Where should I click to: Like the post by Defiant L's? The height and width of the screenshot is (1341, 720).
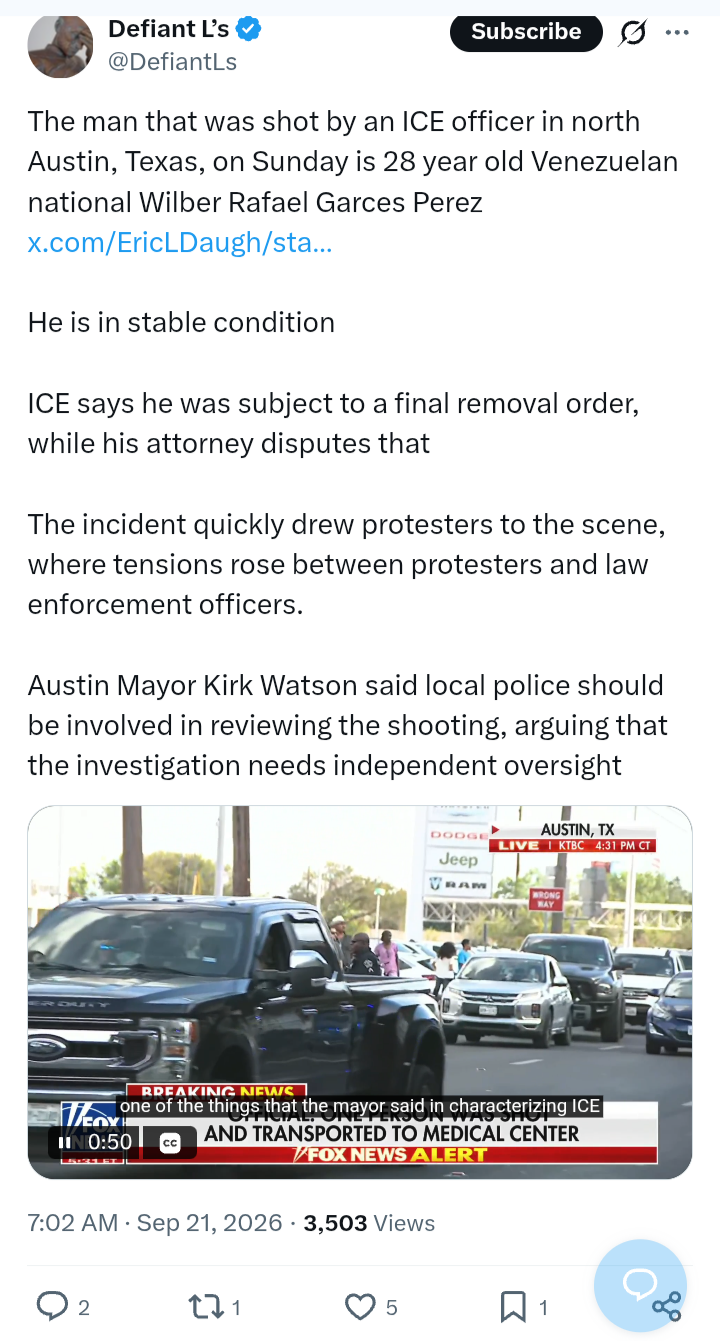click(x=359, y=1306)
